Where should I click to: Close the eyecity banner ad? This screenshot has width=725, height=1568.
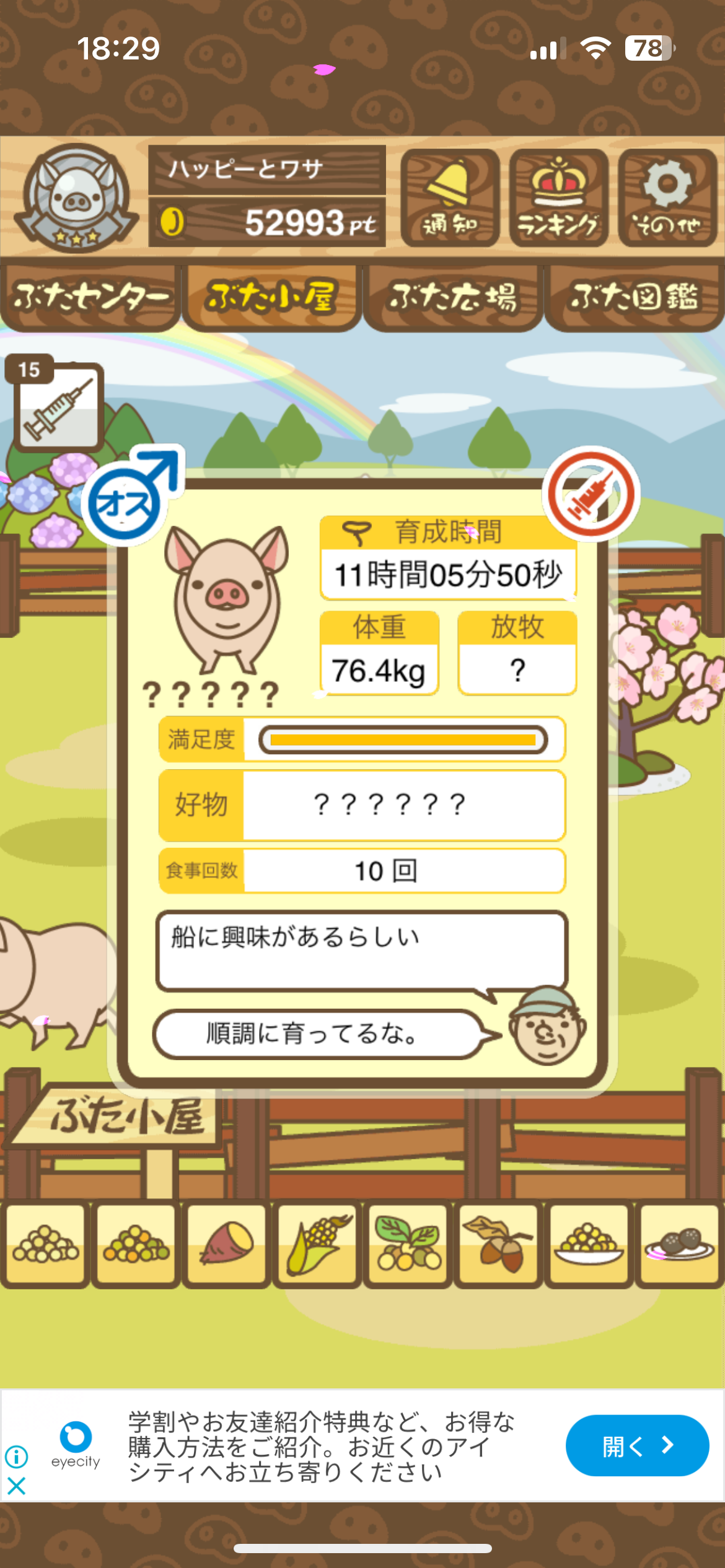click(x=17, y=1486)
